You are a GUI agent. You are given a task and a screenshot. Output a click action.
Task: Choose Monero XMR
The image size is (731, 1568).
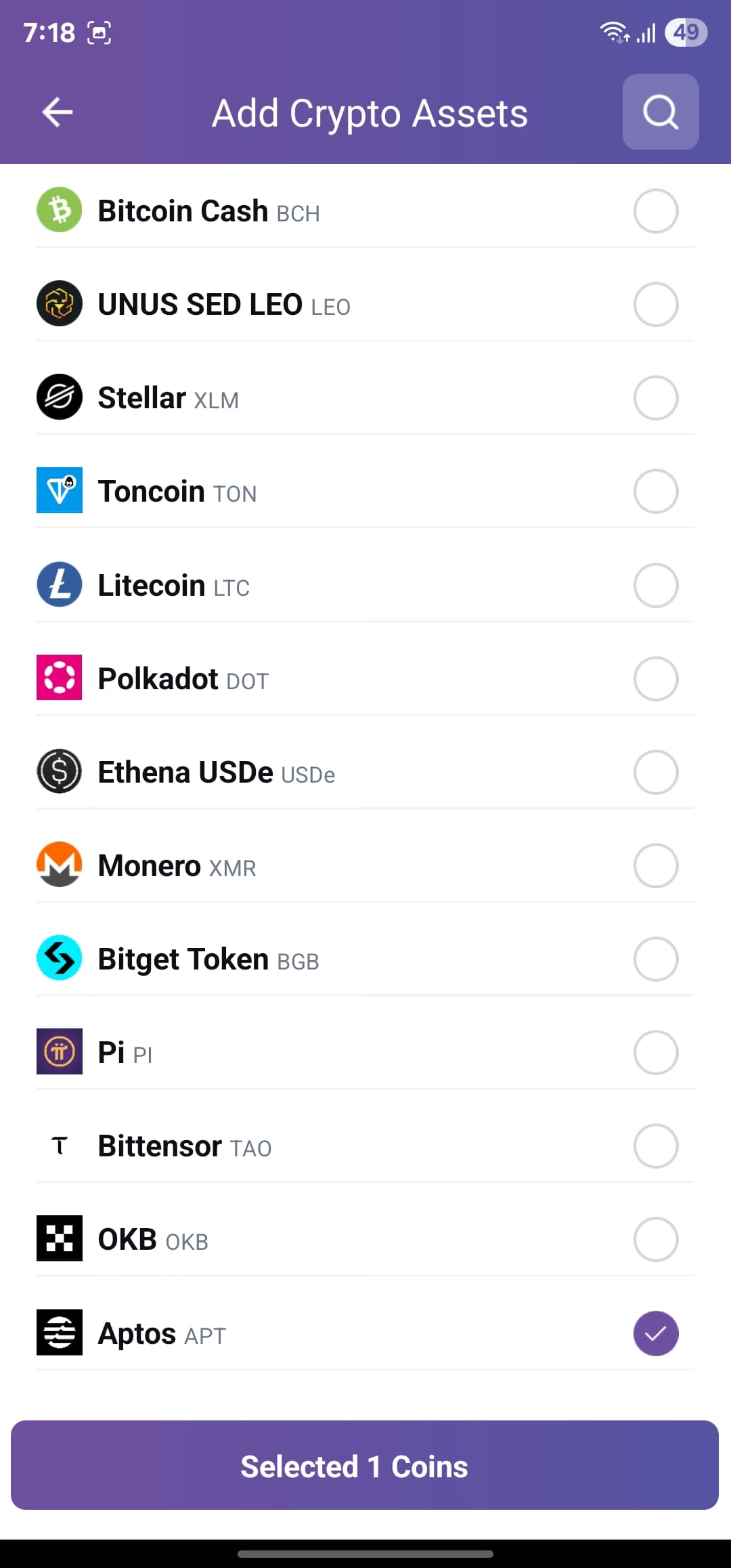click(656, 865)
